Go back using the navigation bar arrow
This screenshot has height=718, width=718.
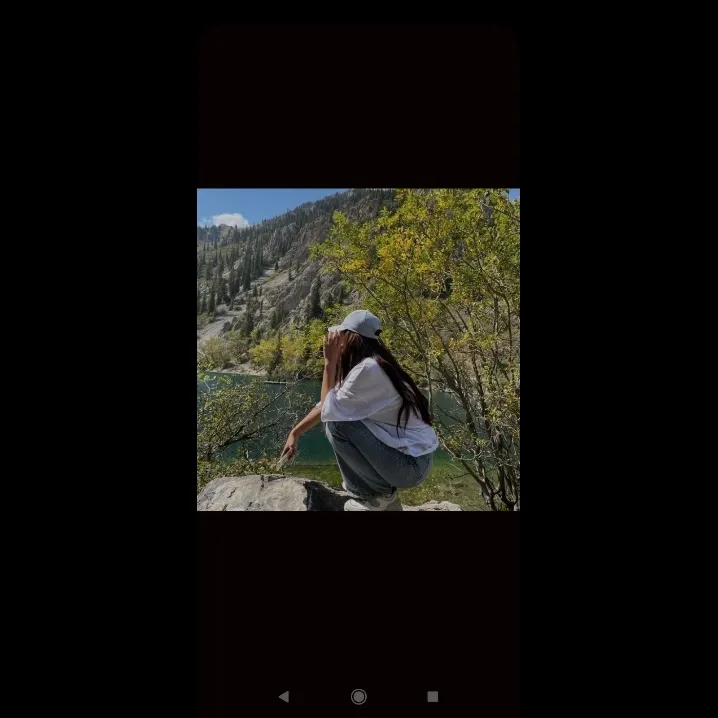click(284, 696)
